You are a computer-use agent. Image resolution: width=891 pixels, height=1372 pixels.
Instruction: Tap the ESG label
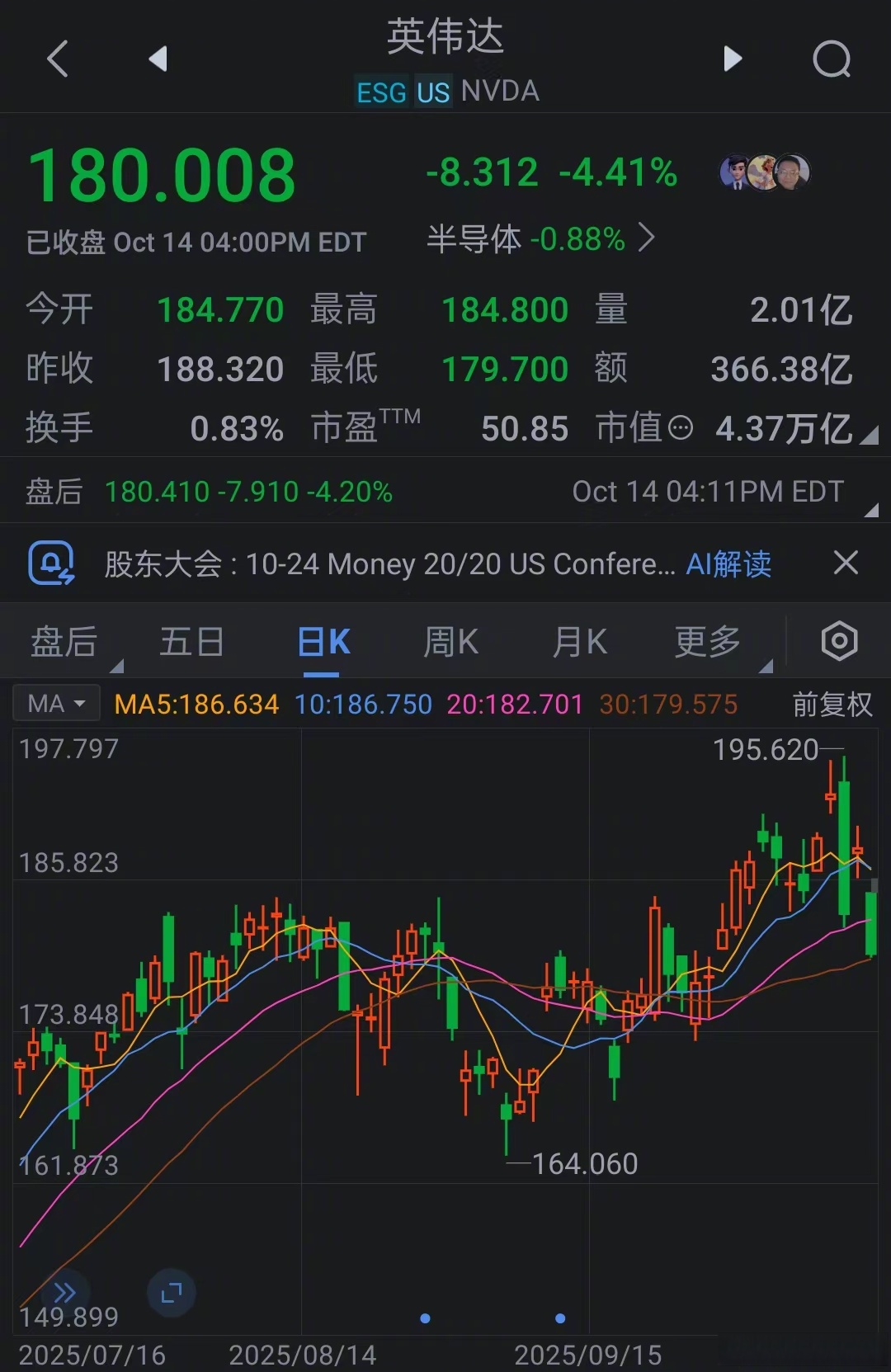[381, 92]
